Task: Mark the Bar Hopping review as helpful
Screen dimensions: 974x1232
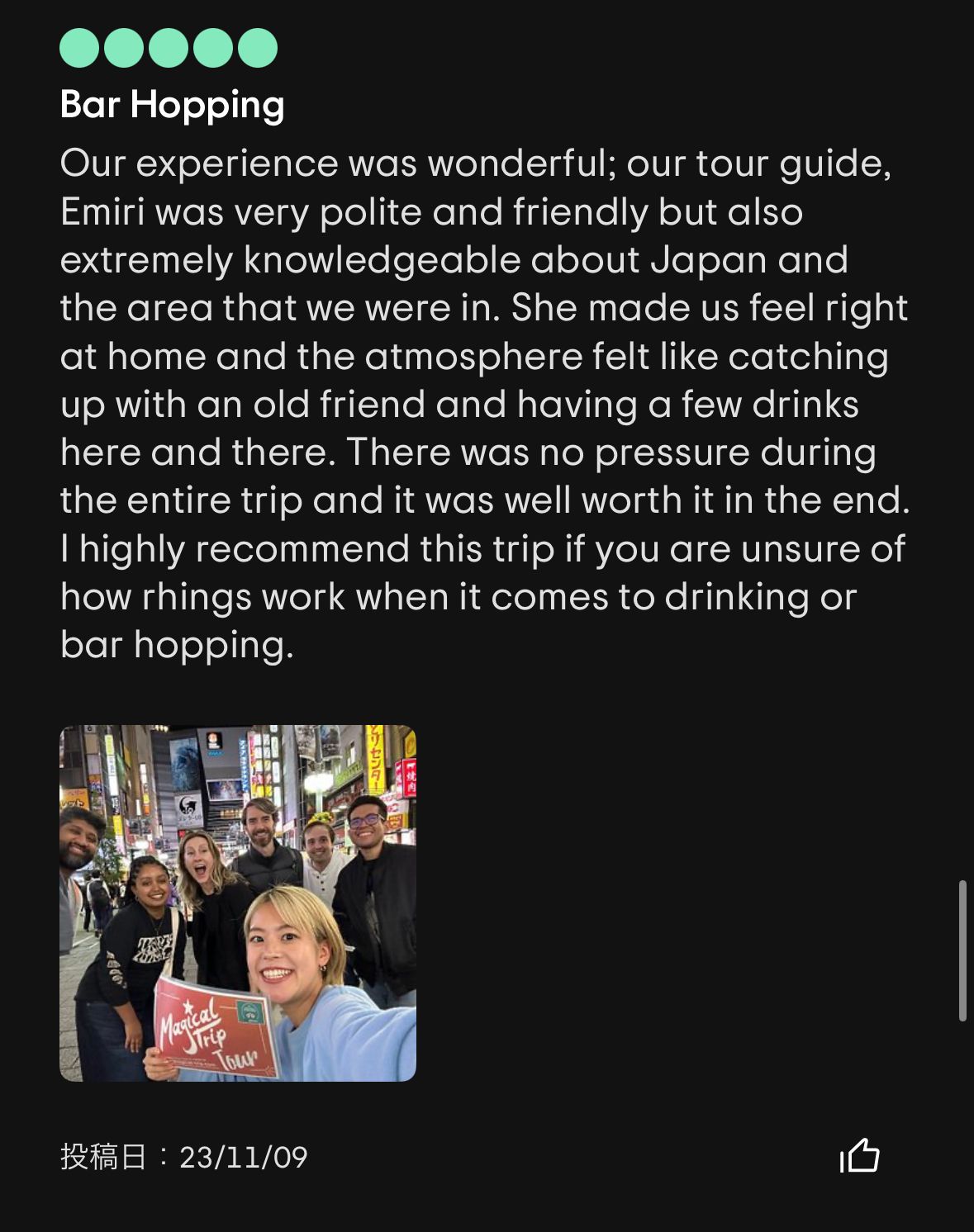Action: (859, 1155)
